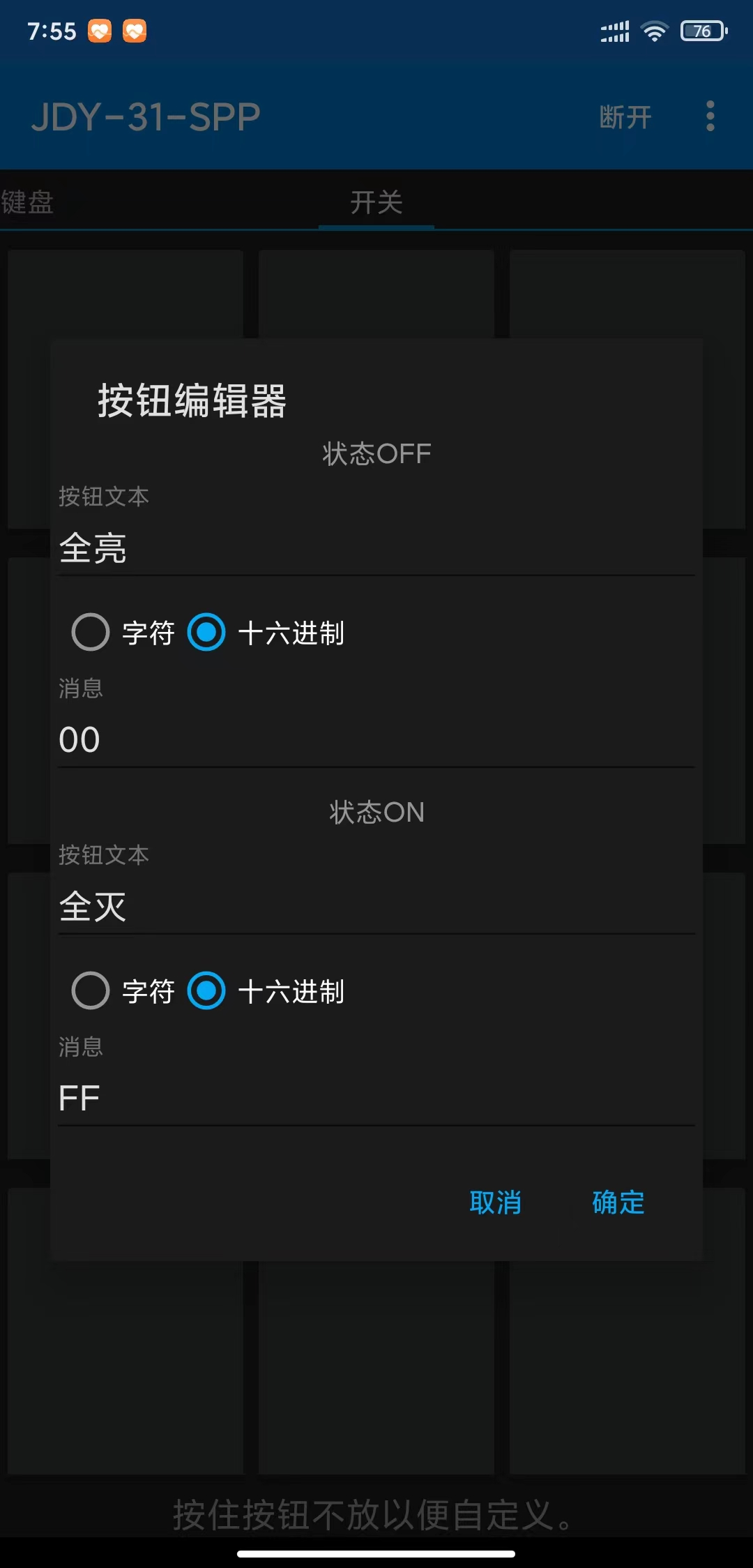Select the 字符 radio button under 状态OFF

89,633
